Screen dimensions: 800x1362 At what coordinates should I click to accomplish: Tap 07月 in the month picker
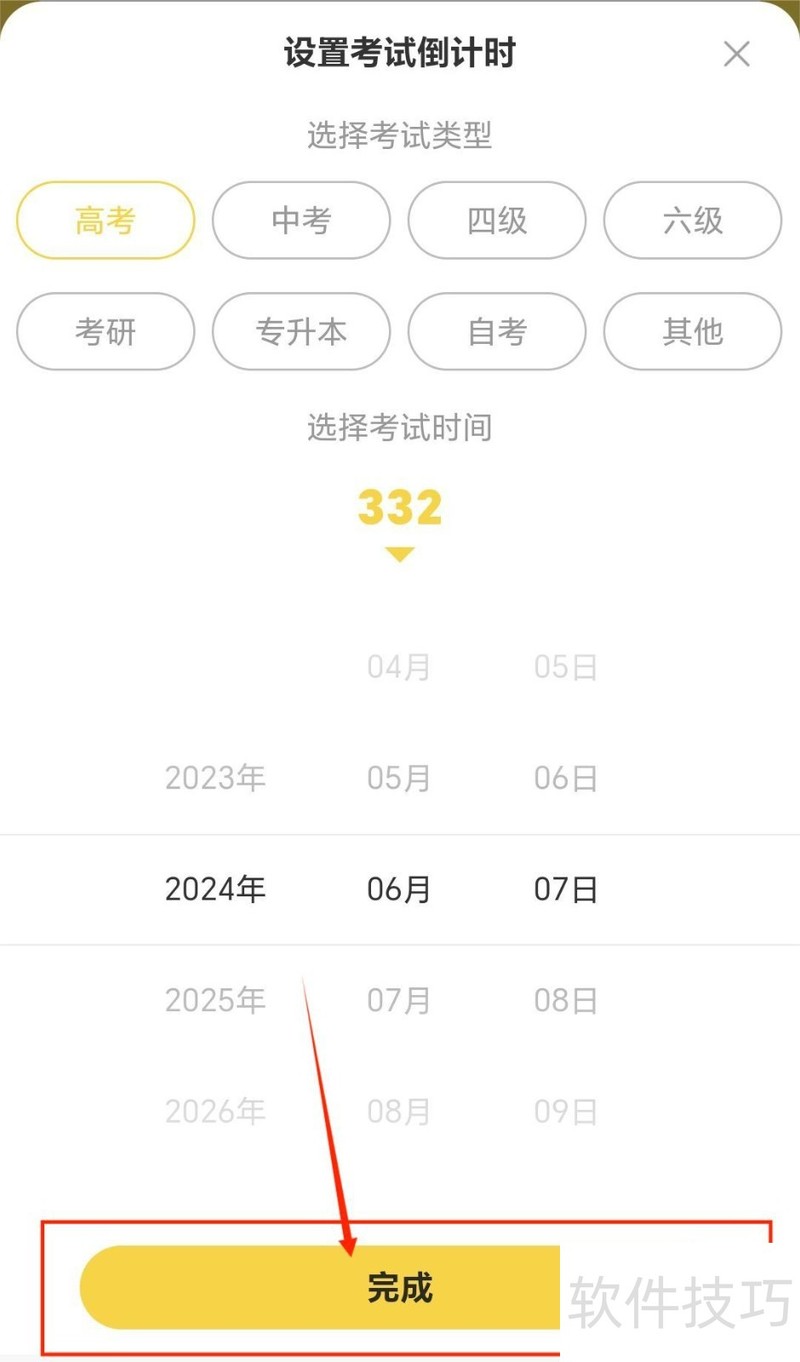[399, 1000]
